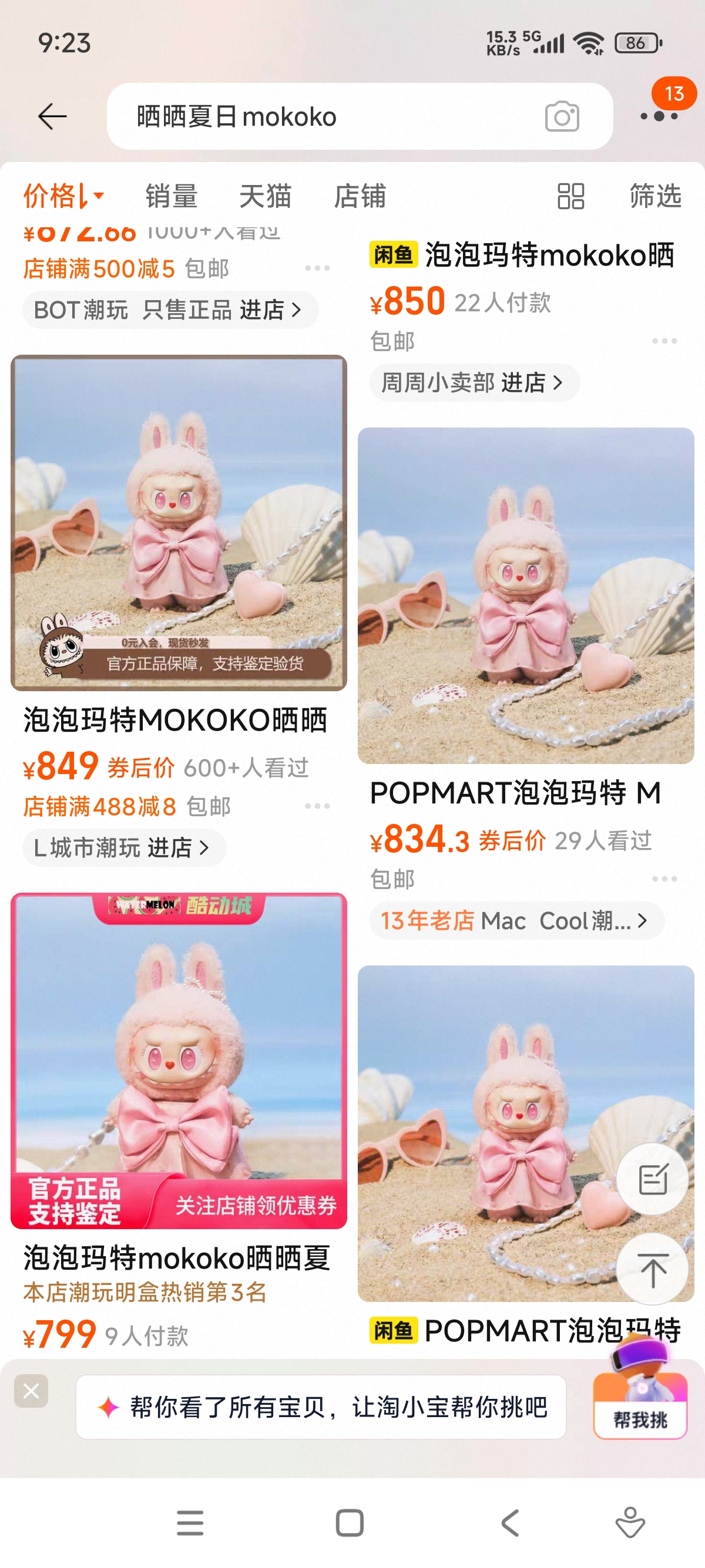705x1568 pixels.
Task: Open the ¥834.3 POPMART泡泡玛特 product
Action: tap(525, 595)
